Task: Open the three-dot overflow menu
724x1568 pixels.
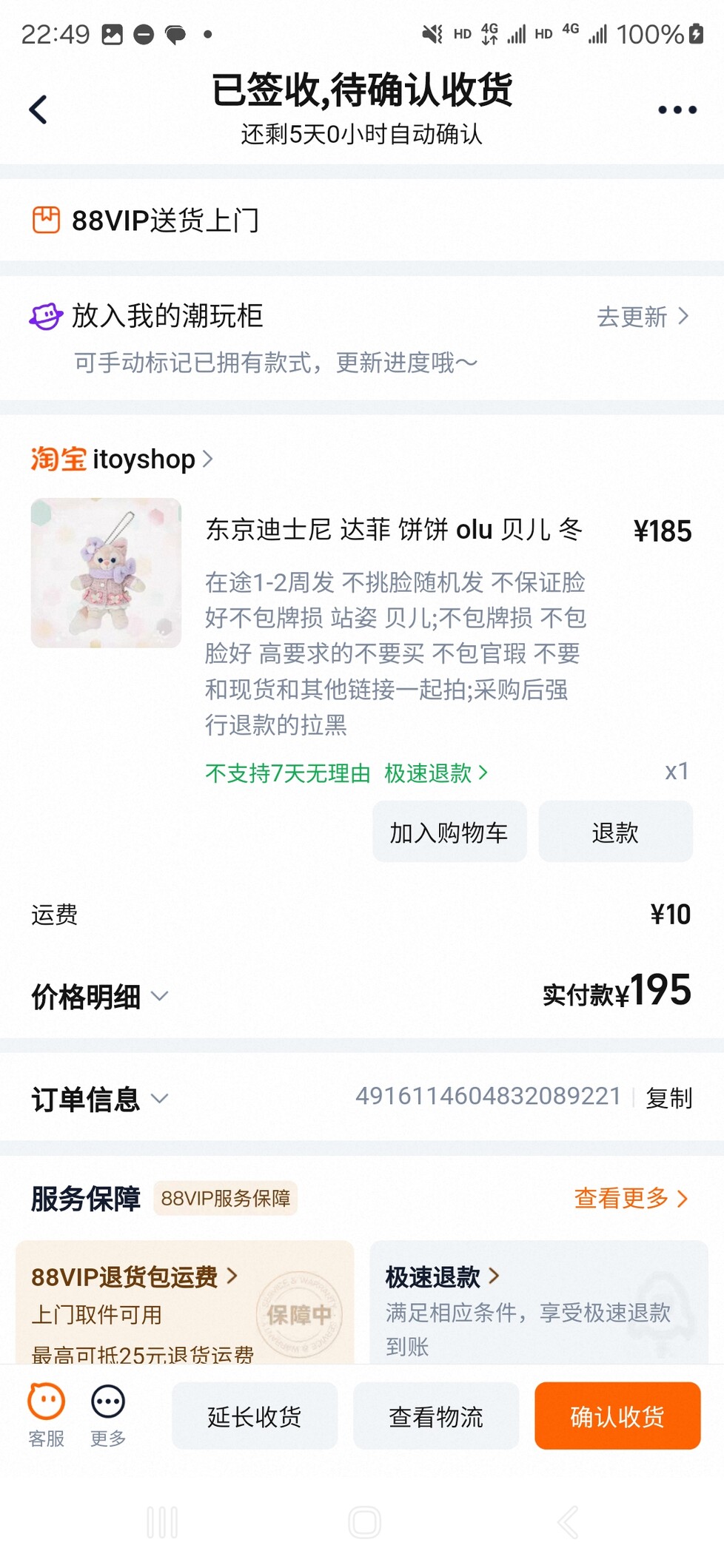Action: pos(677,110)
